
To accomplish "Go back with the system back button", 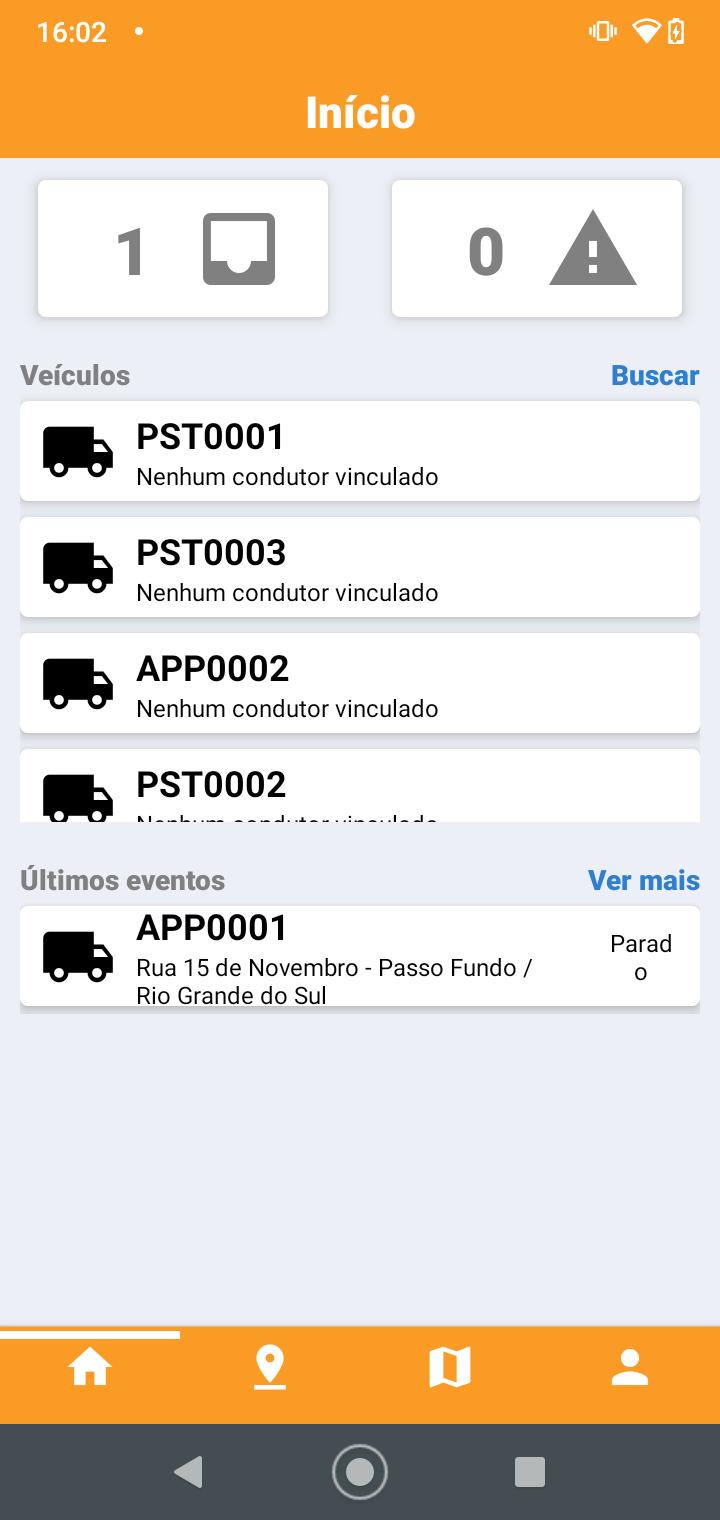I will tap(188, 1472).
